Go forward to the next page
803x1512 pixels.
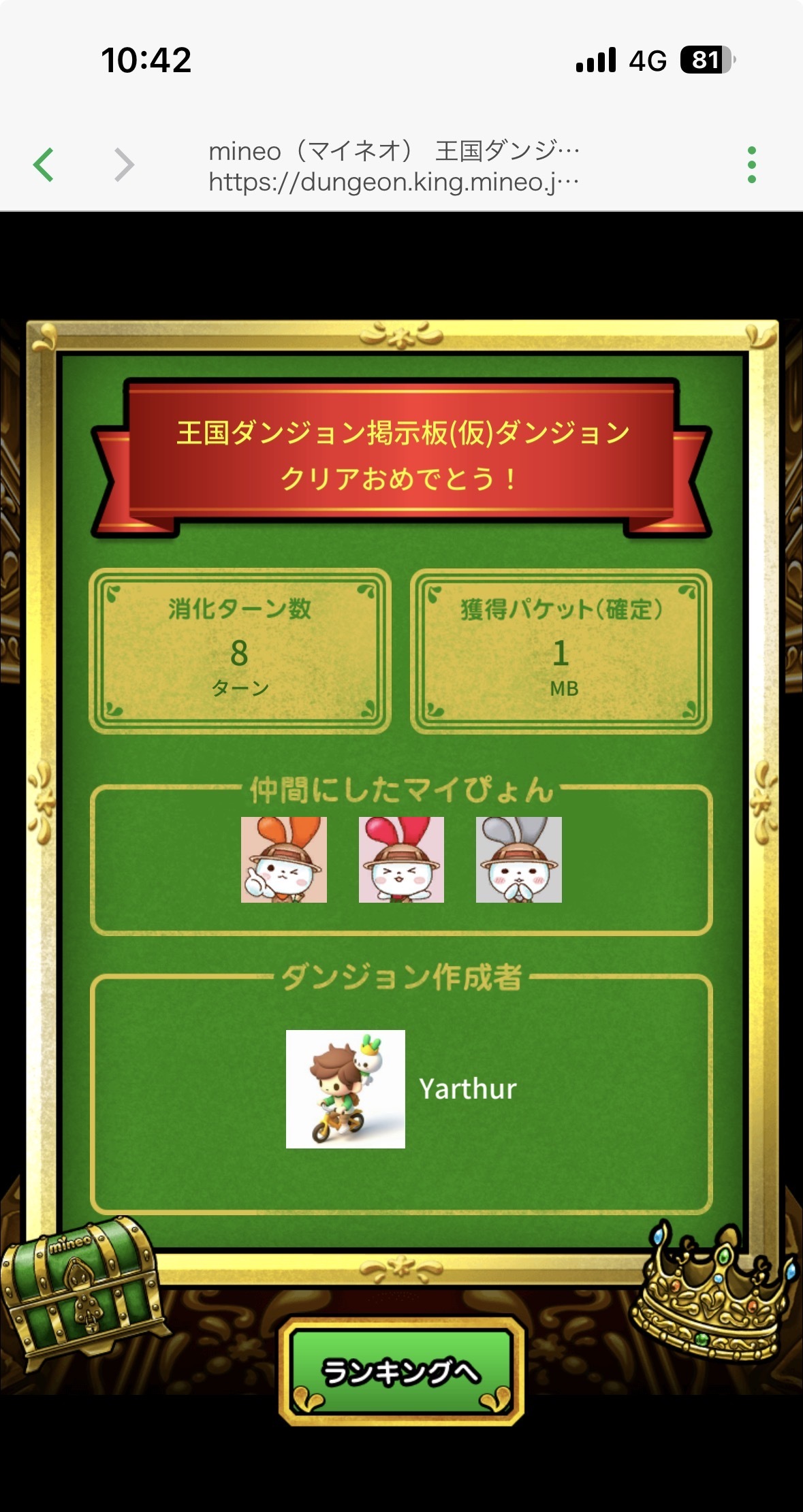click(x=124, y=165)
